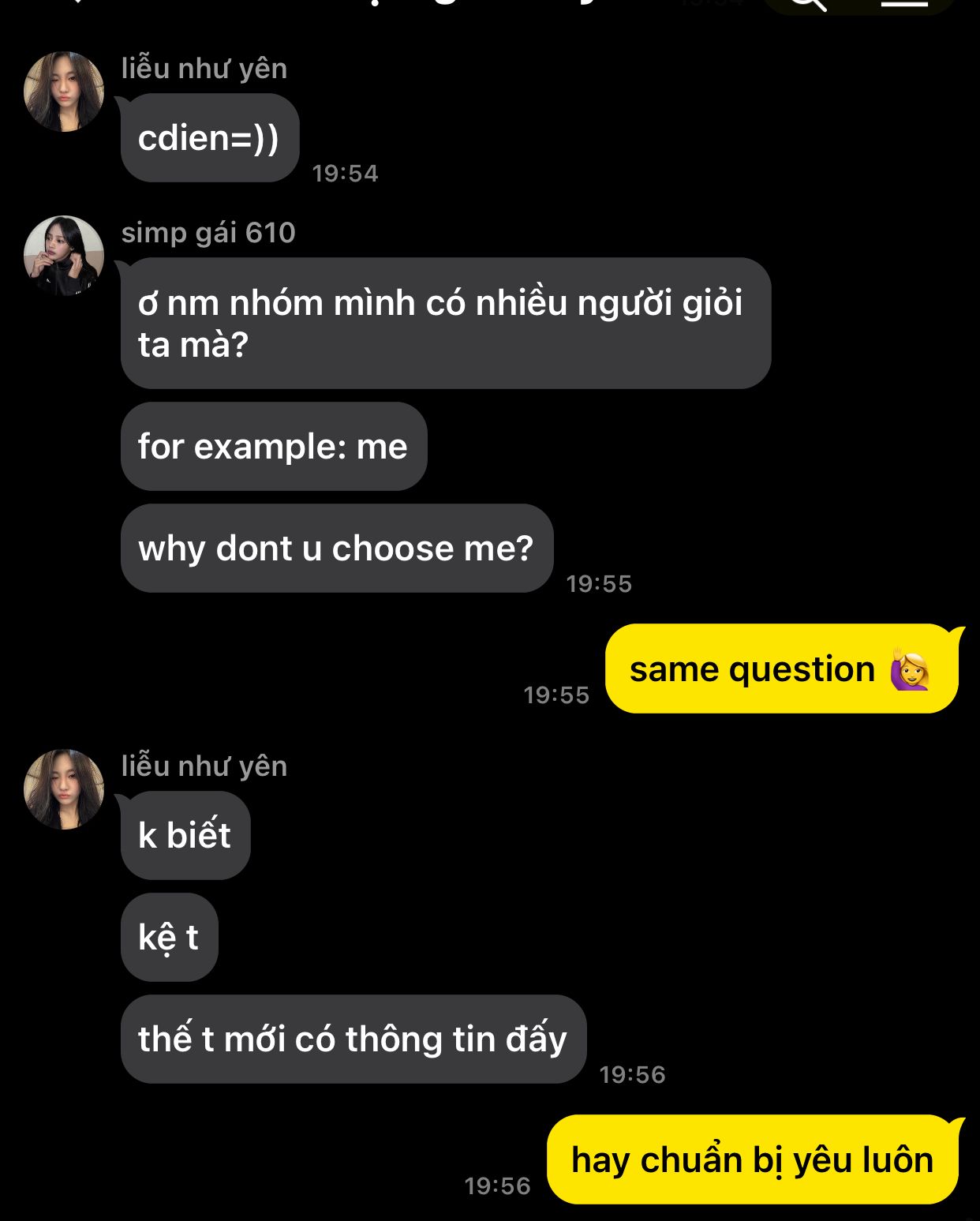This screenshot has width=980, height=1221.
Task: Open simp gái 610's profile avatar
Action: (64, 255)
